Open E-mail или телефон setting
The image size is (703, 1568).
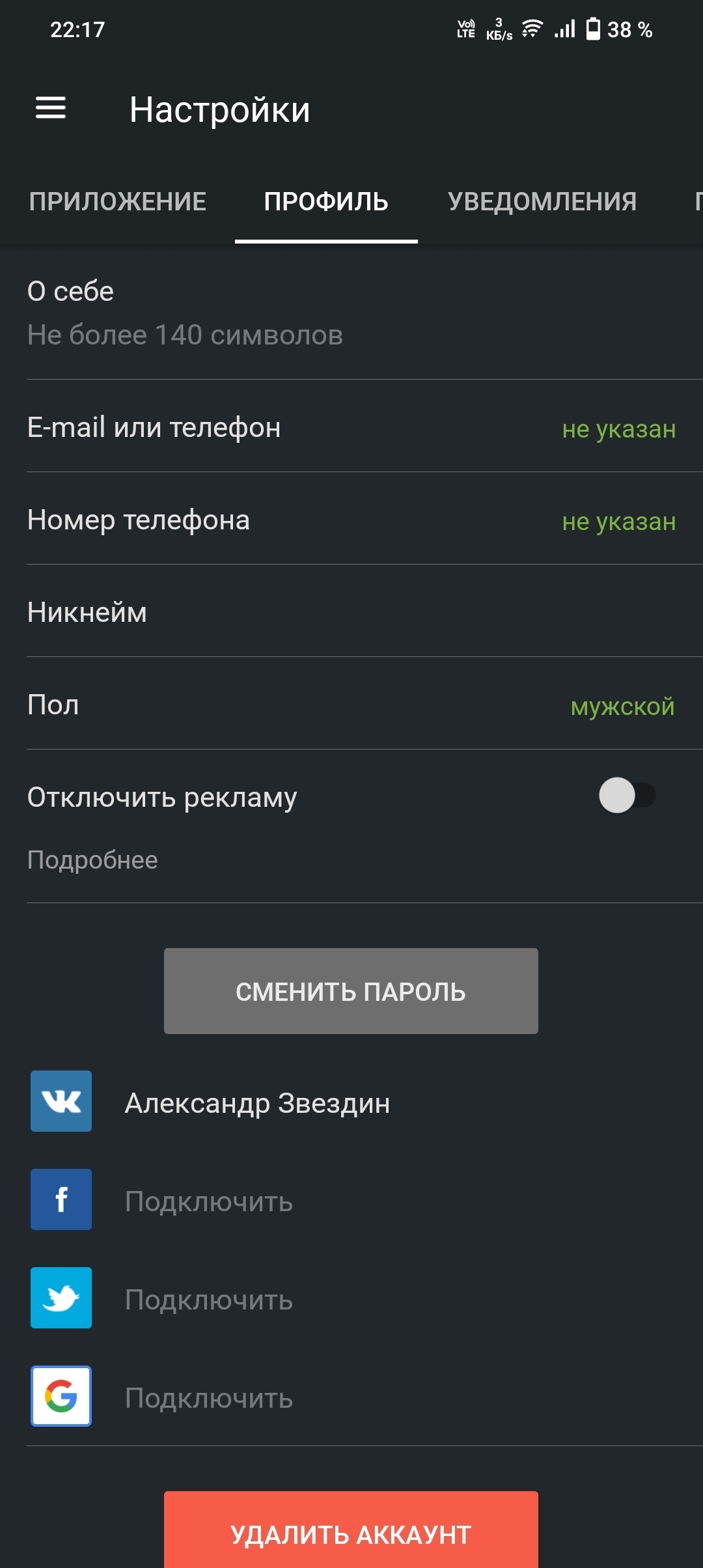pyautogui.click(x=351, y=428)
